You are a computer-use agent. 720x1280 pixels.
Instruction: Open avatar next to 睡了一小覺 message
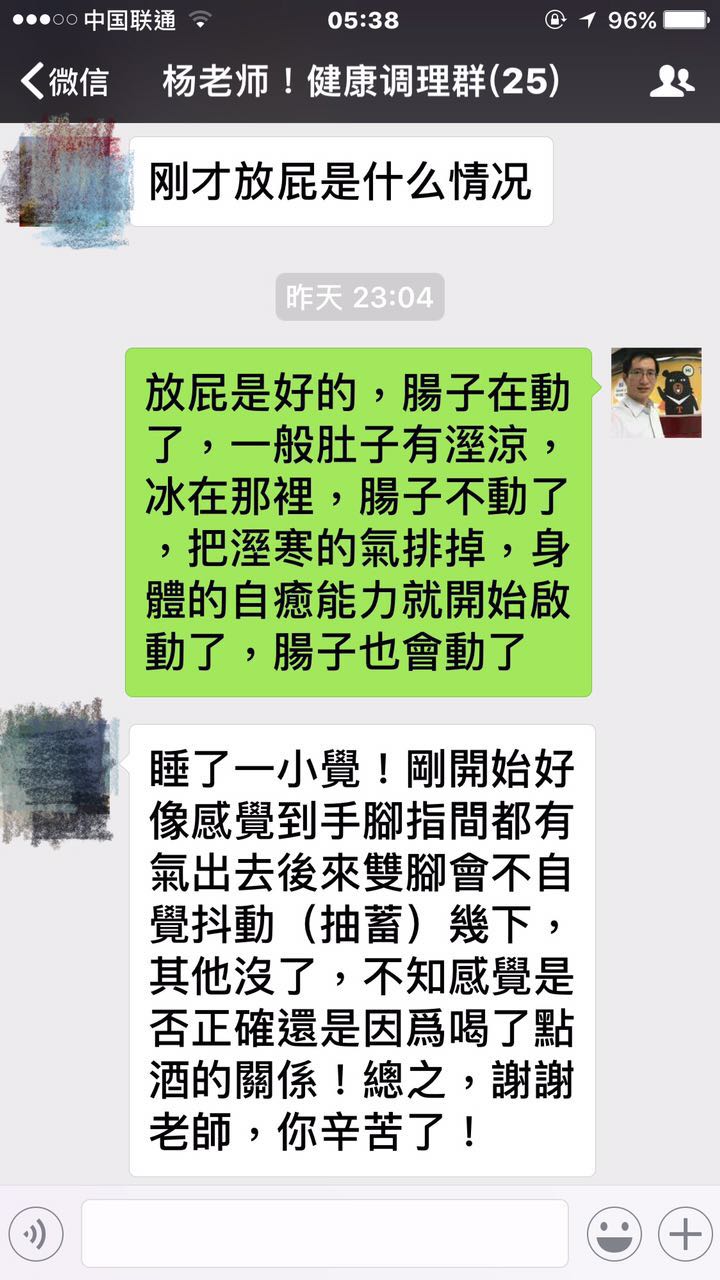coord(58,770)
